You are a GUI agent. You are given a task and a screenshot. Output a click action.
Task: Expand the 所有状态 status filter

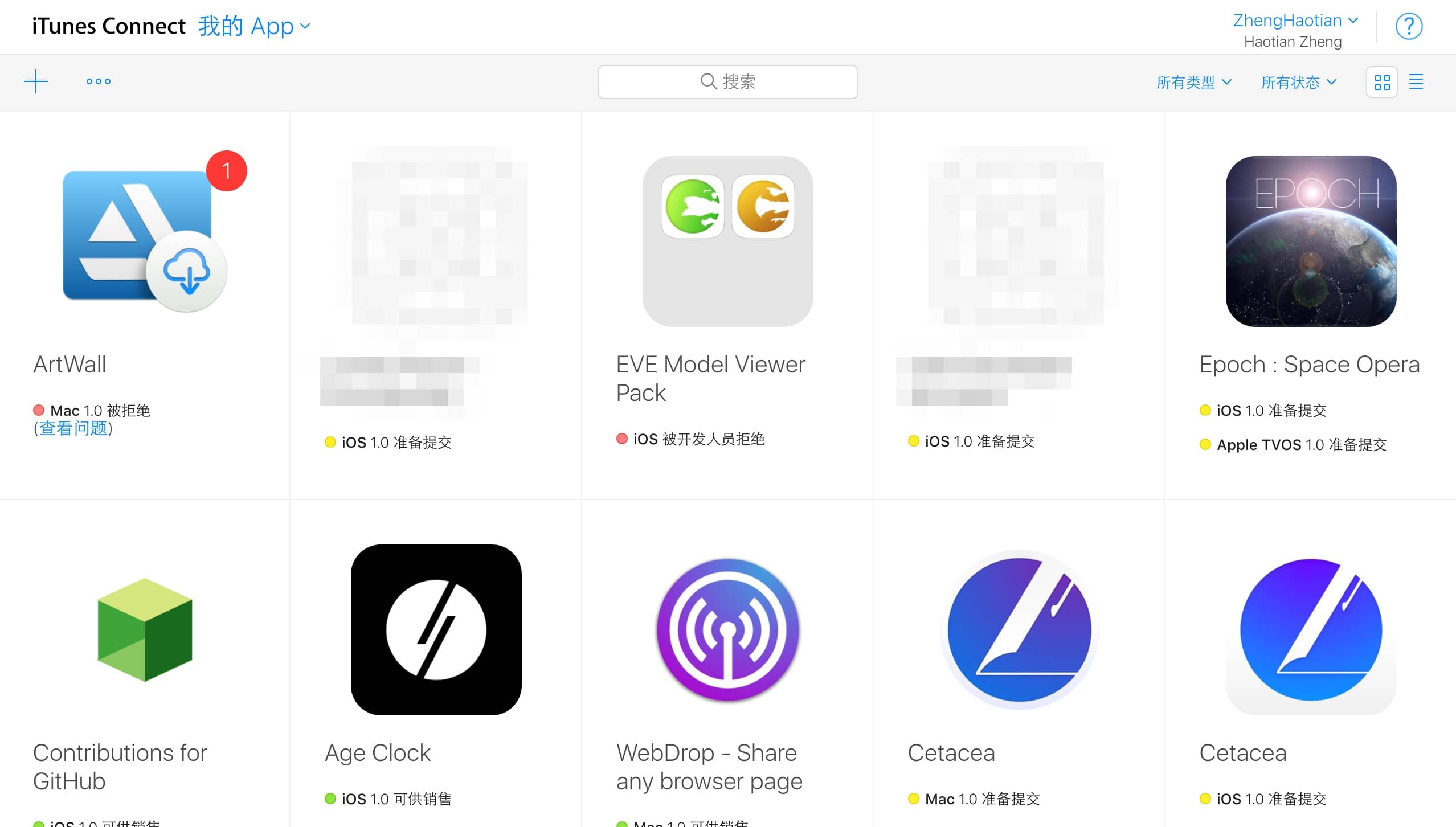1298,82
